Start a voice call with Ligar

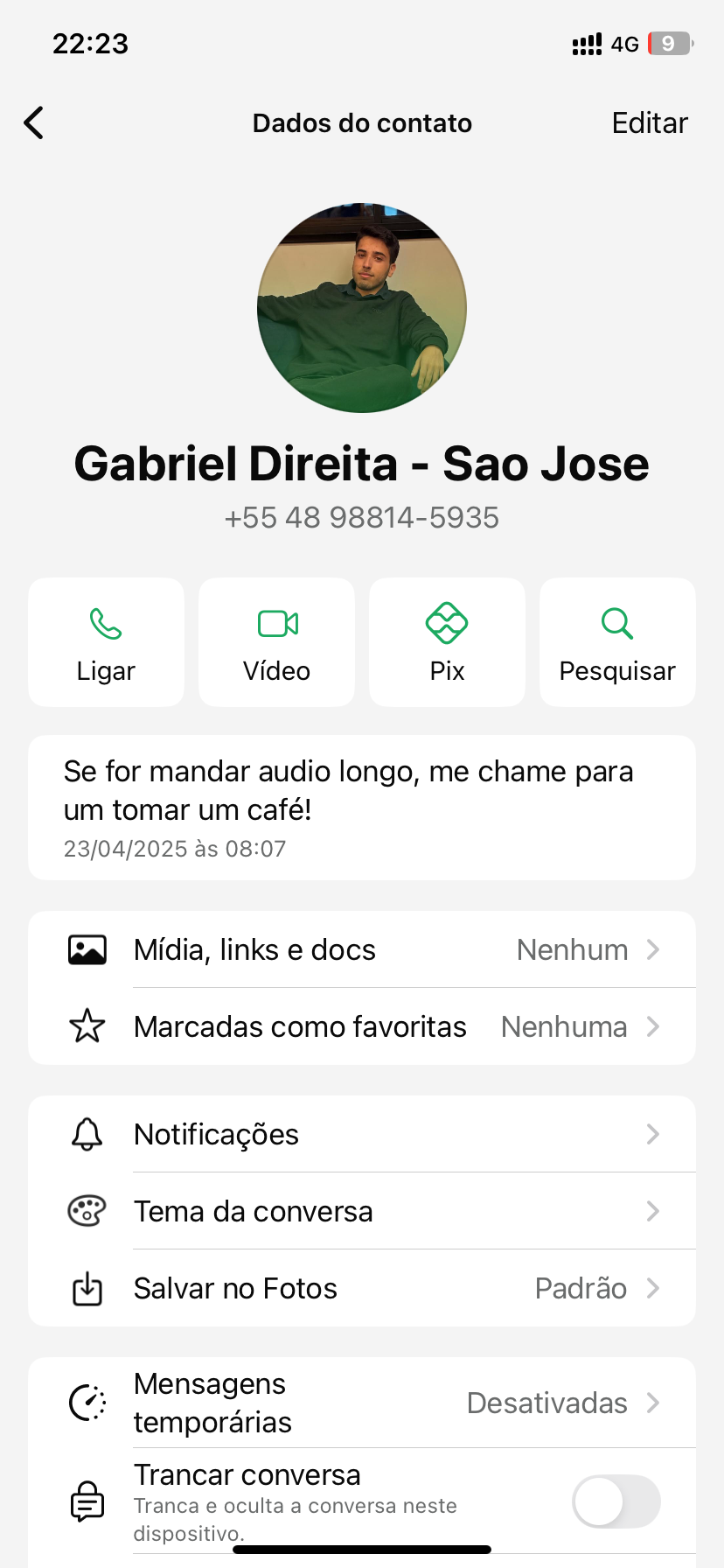pyautogui.click(x=106, y=642)
